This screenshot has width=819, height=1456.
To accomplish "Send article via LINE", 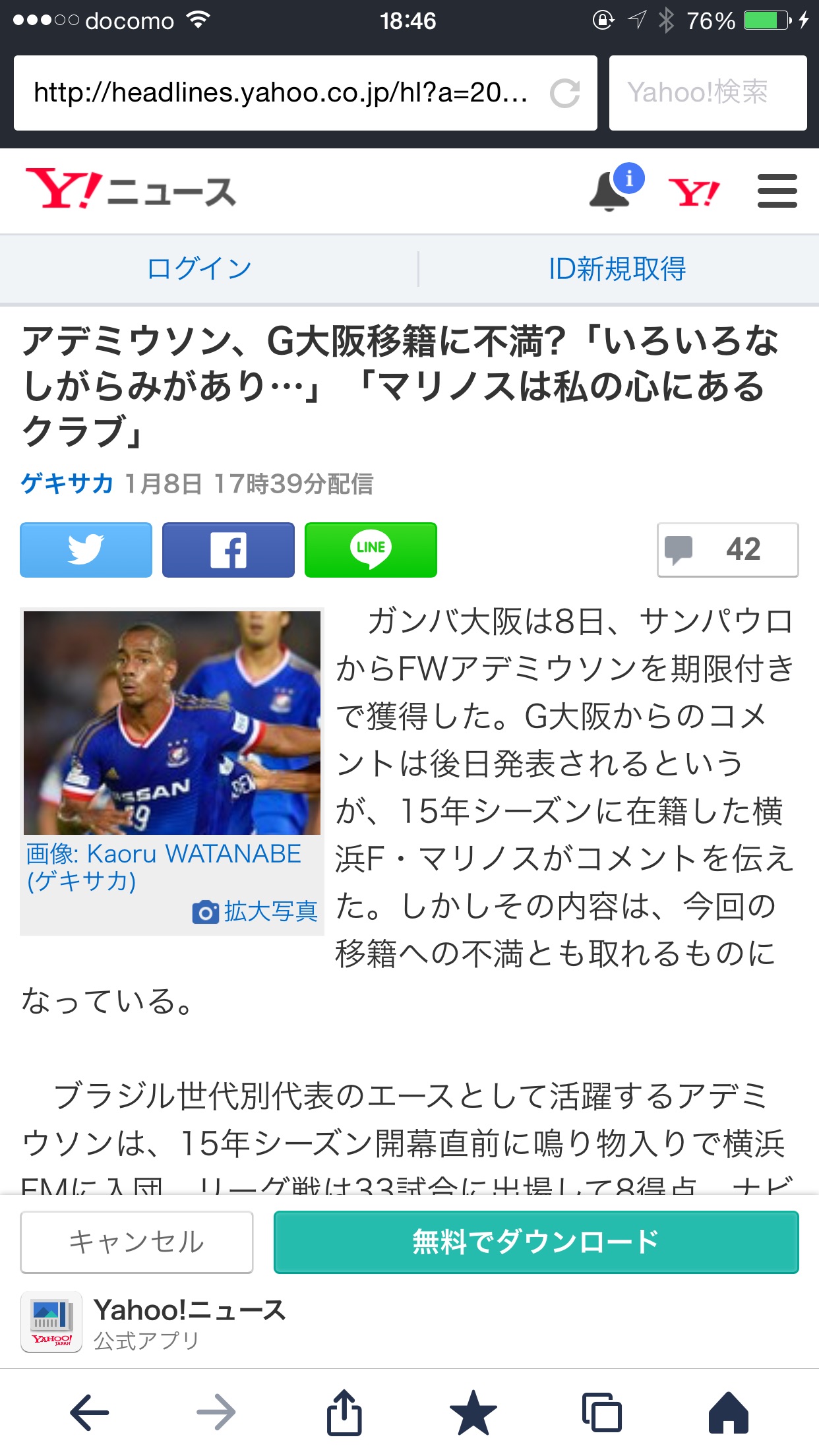I will click(x=371, y=550).
